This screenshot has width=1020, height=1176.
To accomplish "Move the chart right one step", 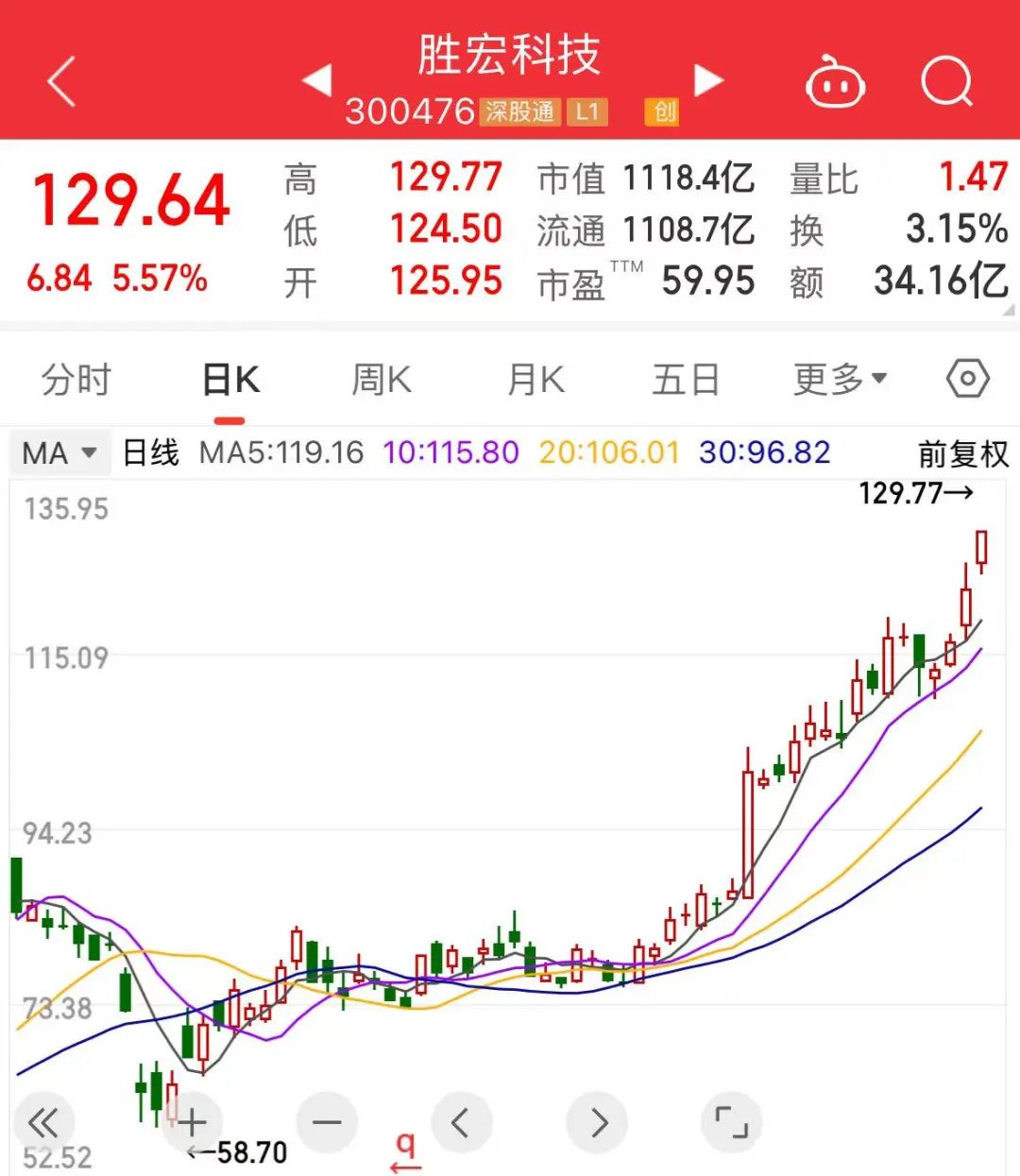I will [597, 1122].
